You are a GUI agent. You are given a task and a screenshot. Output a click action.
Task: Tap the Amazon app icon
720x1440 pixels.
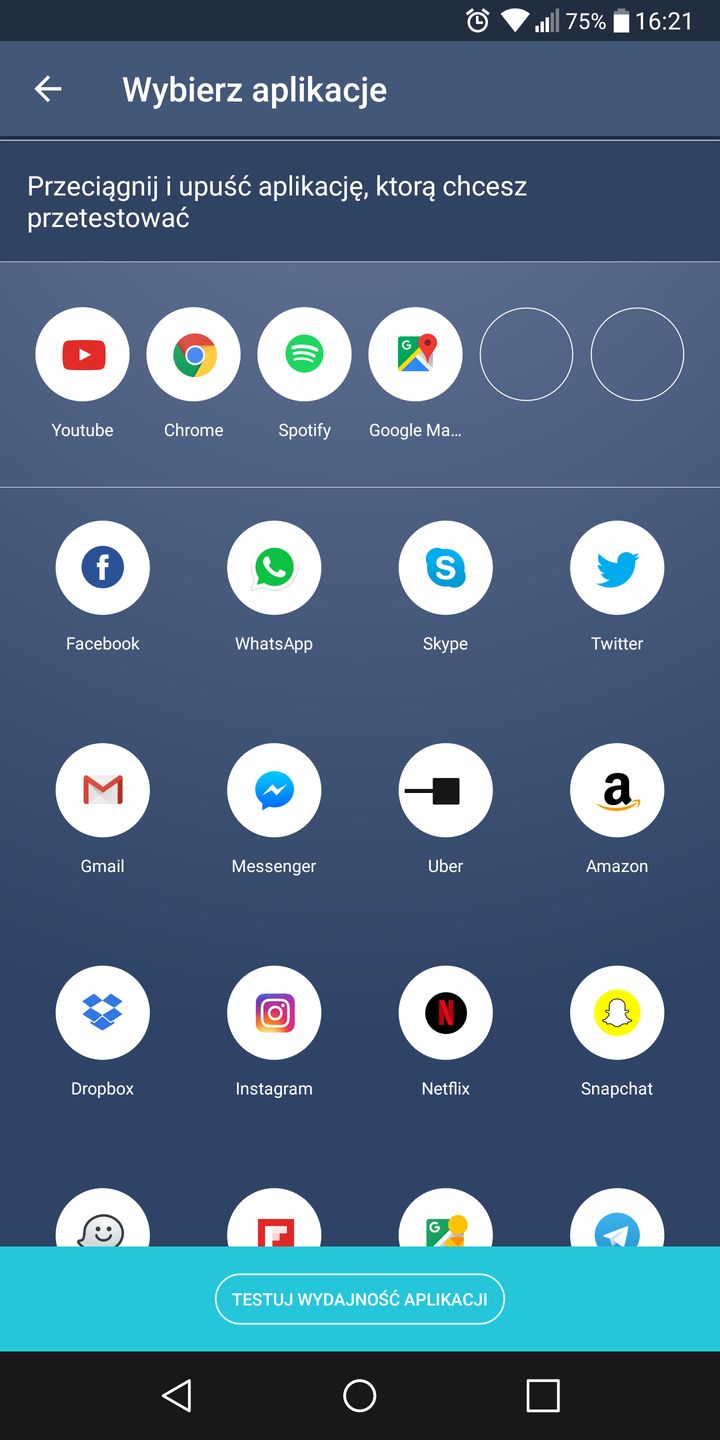tap(617, 790)
